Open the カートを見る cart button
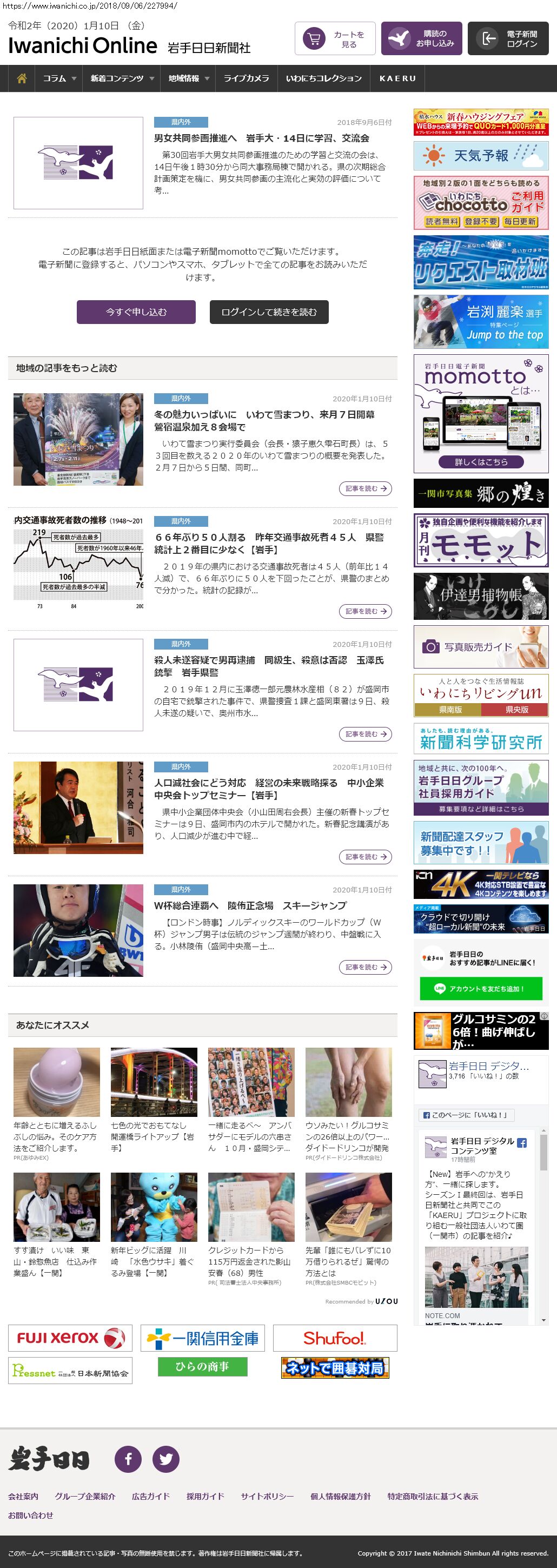Image resolution: width=557 pixels, height=1568 pixels. [335, 39]
